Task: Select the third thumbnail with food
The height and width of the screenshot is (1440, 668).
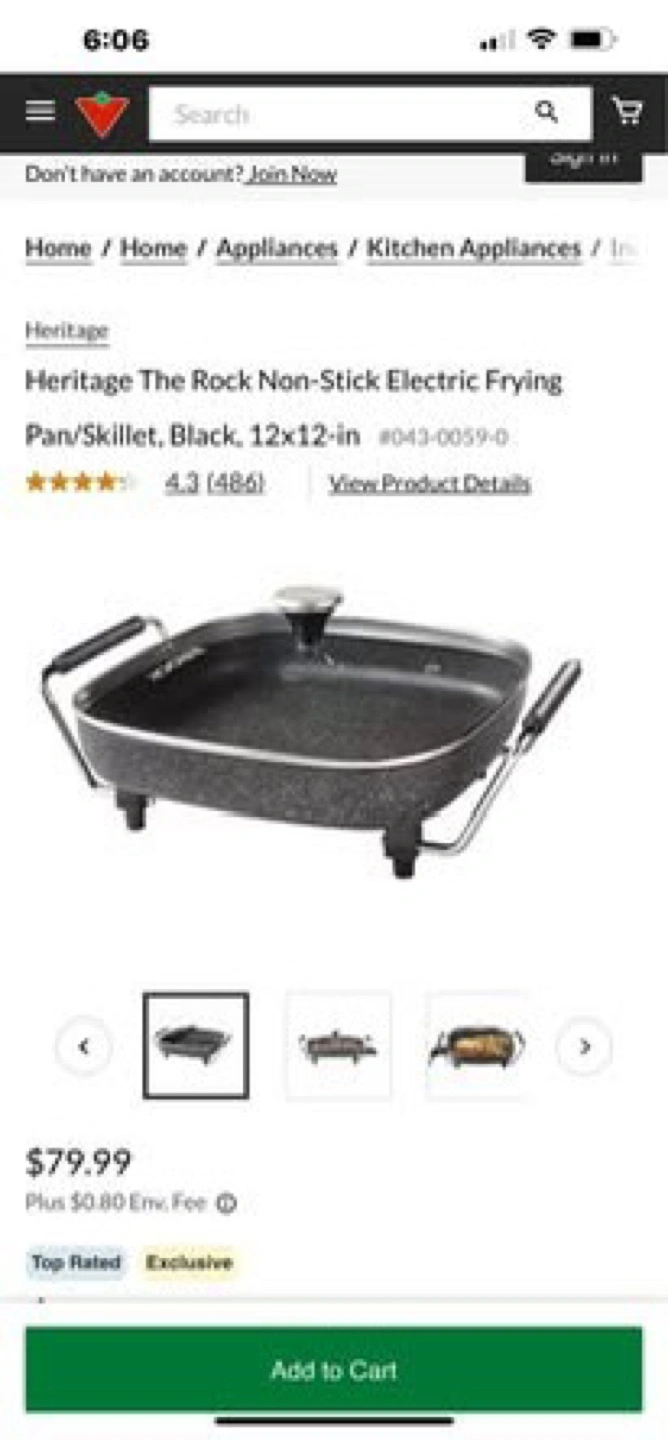Action: tap(476, 1046)
